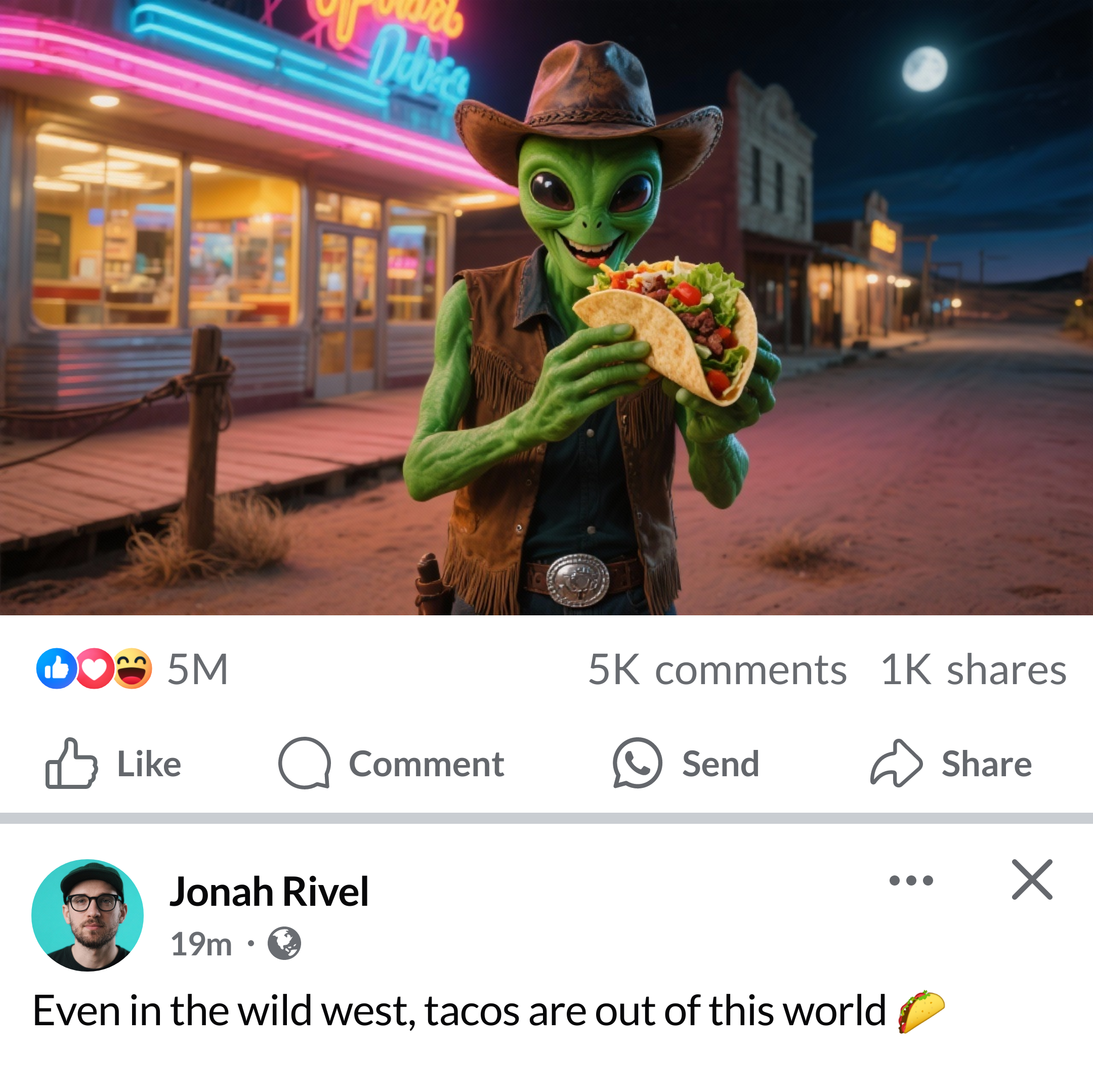Tap Comment under the post
The width and height of the screenshot is (1093, 1092).
pos(391,763)
